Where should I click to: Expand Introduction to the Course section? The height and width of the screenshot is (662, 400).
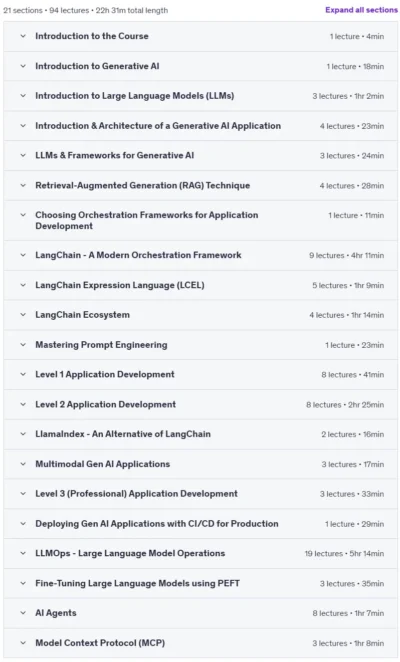[201, 36]
